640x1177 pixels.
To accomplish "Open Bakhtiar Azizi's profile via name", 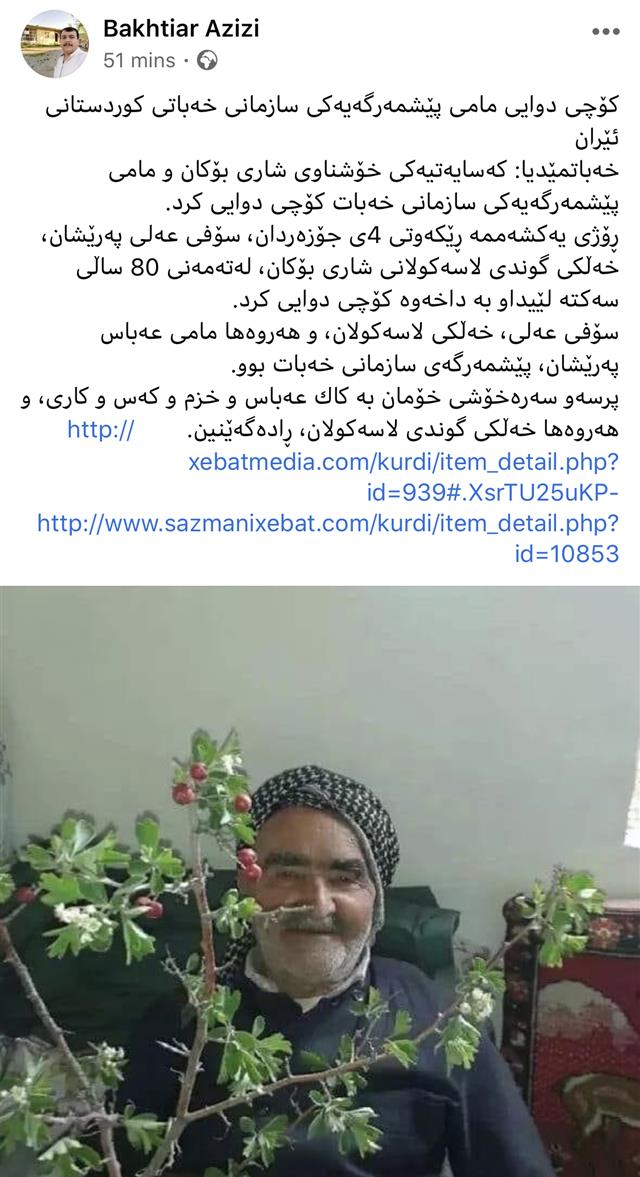I will pyautogui.click(x=181, y=28).
